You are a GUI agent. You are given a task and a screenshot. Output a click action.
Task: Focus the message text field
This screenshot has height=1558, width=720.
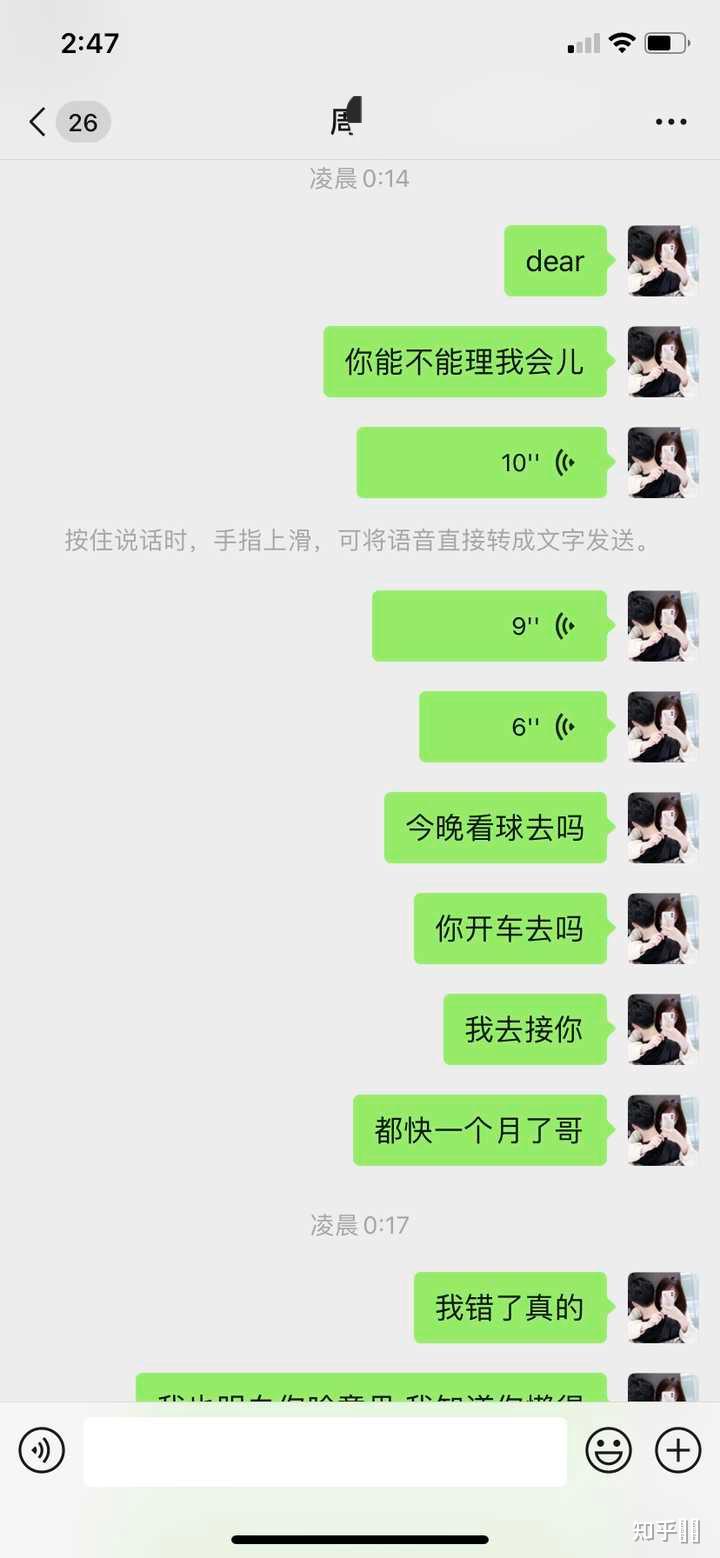tap(325, 1451)
